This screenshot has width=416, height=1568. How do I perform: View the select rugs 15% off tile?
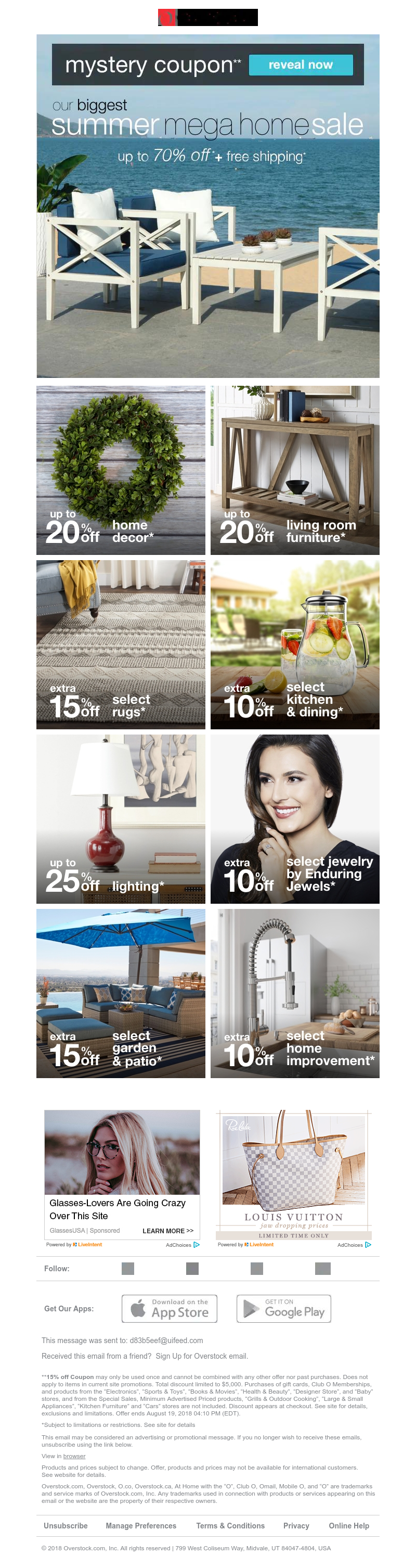tap(121, 644)
